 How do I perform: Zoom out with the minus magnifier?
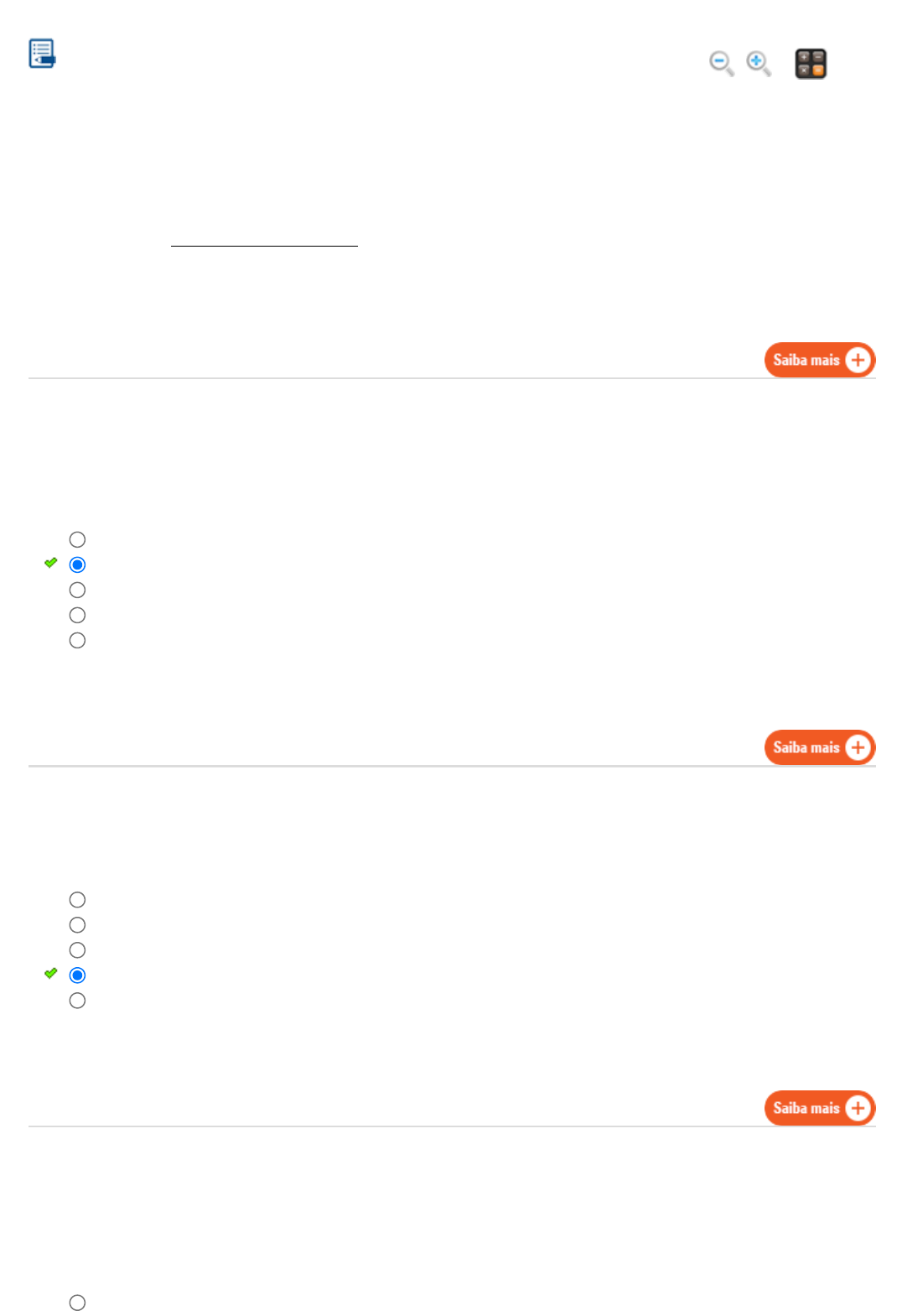click(721, 63)
